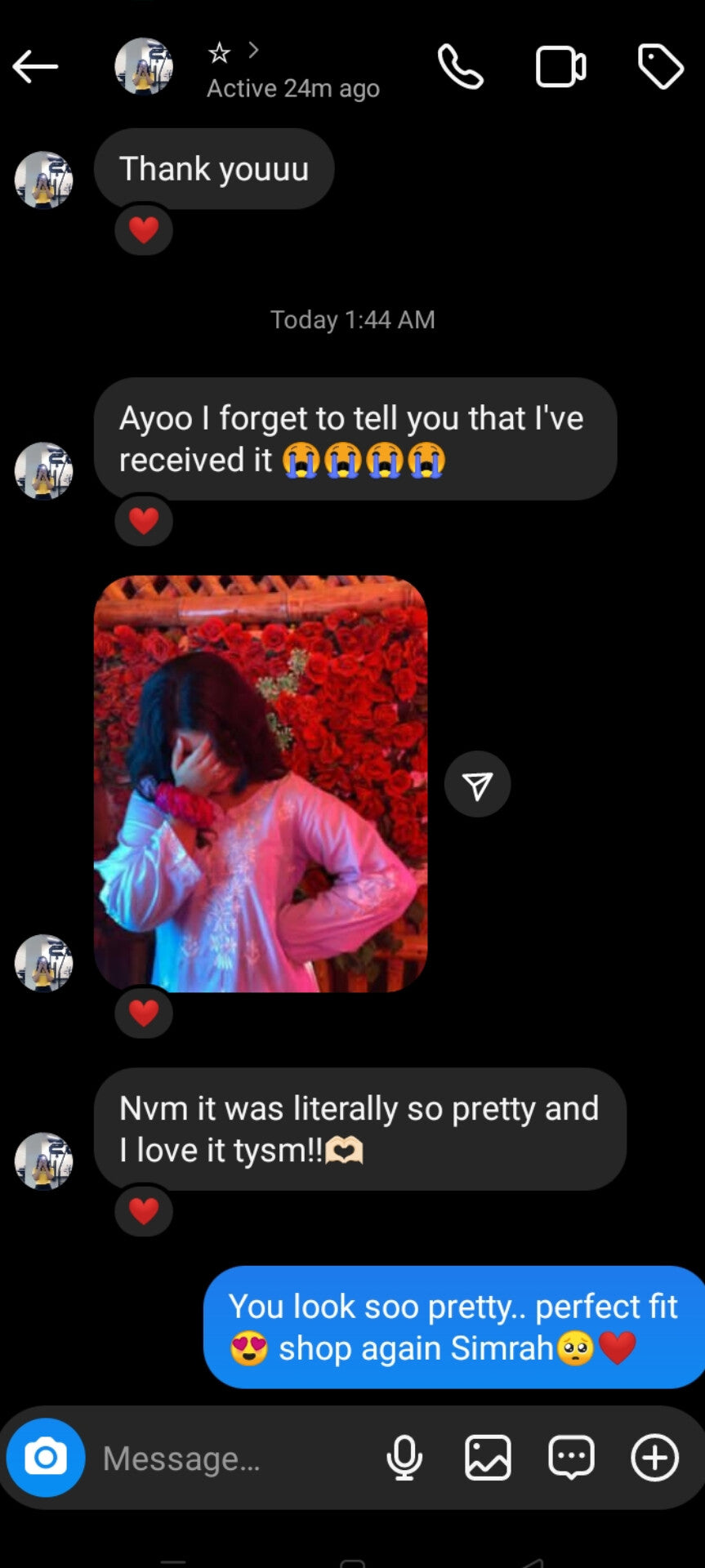Open the contact's profile from the header
The width and height of the screenshot is (705, 1568).
[x=144, y=66]
